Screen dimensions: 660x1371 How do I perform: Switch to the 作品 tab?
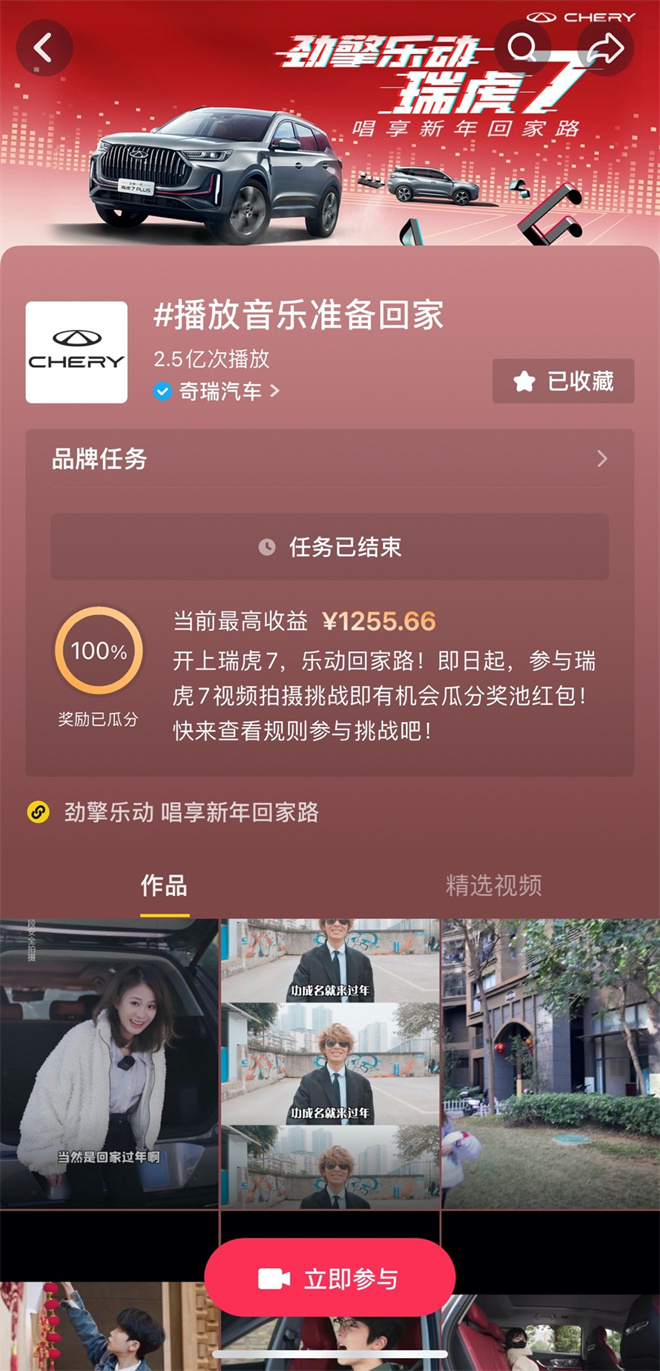(164, 885)
